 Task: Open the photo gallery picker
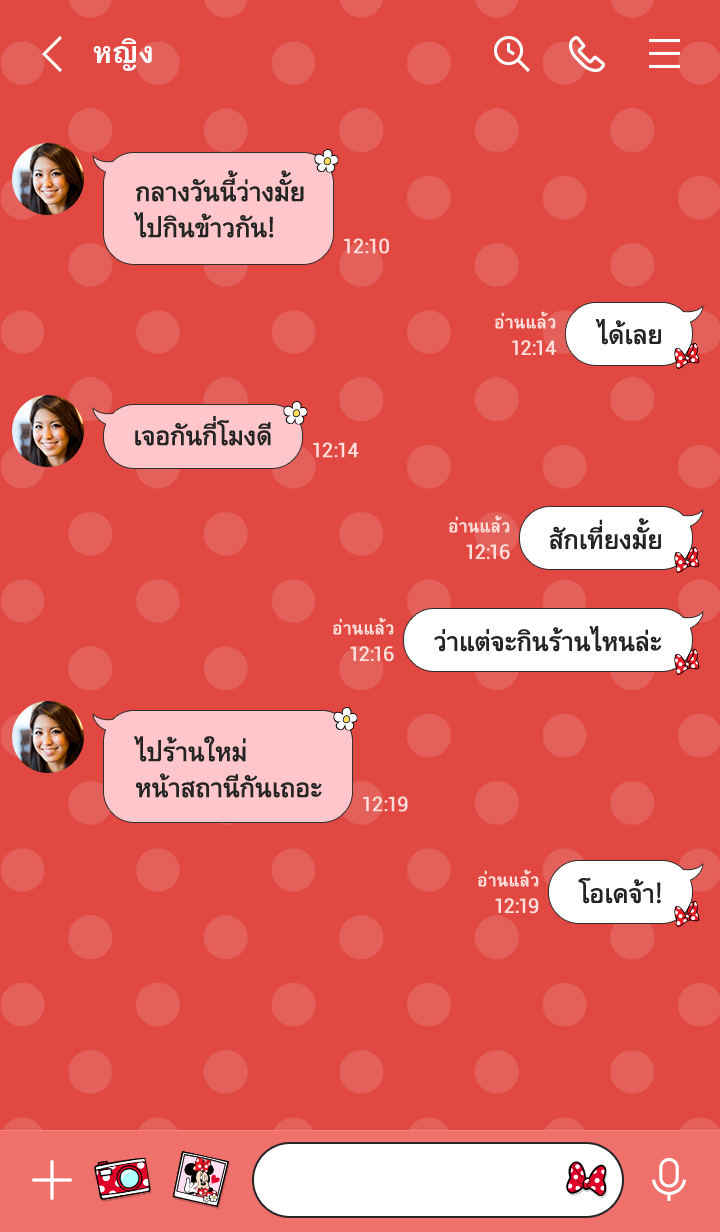click(x=200, y=1178)
